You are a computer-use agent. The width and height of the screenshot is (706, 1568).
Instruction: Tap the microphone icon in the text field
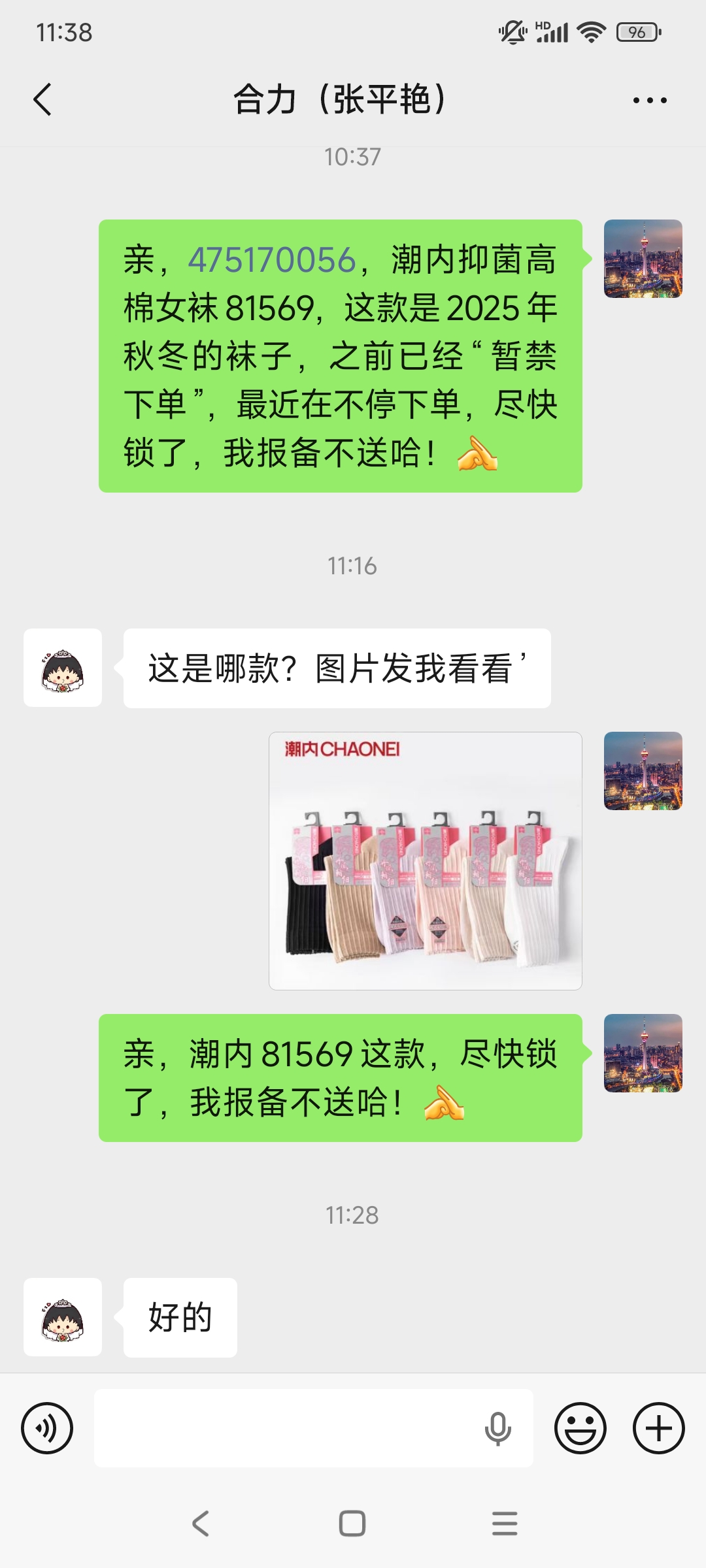[x=498, y=1428]
